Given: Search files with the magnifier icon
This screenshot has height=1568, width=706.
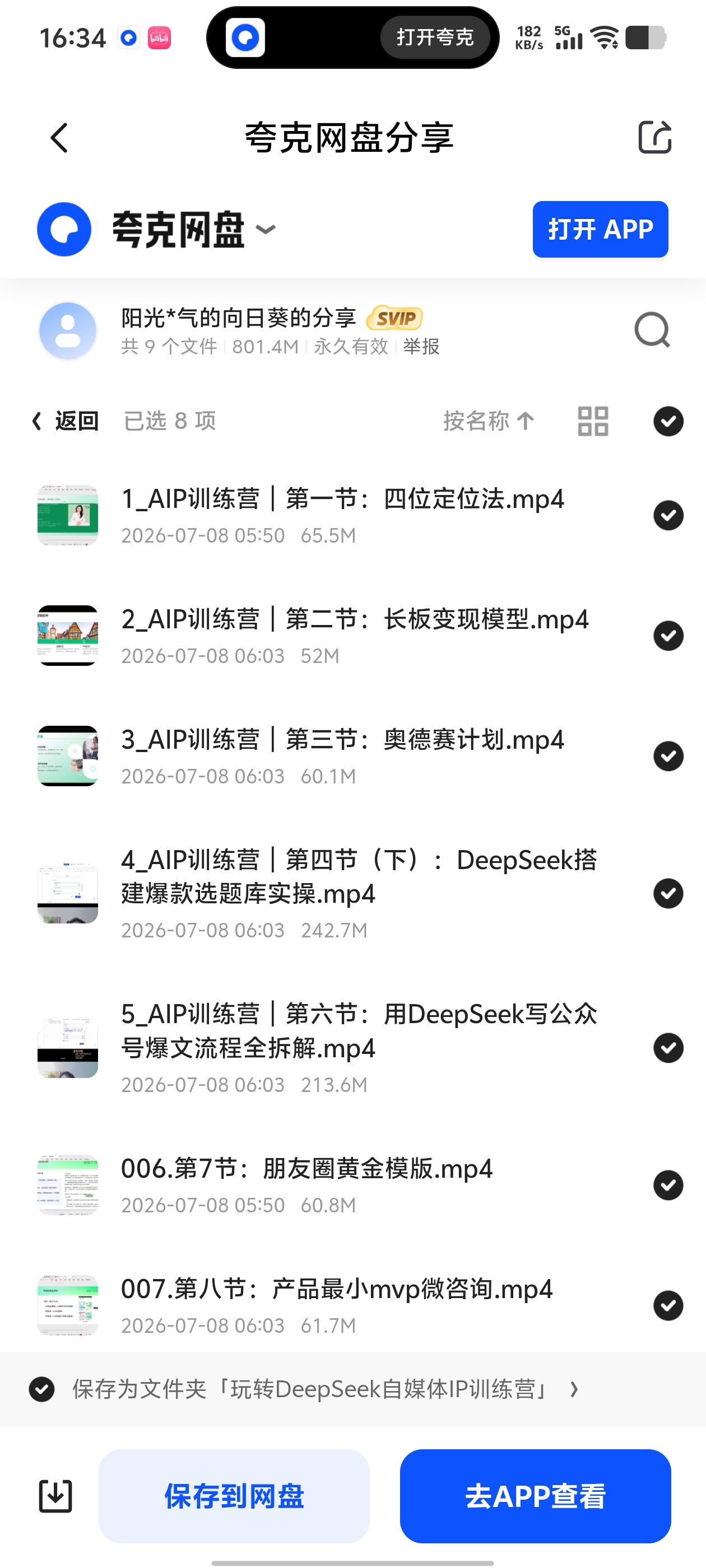Looking at the screenshot, I should click(x=652, y=330).
